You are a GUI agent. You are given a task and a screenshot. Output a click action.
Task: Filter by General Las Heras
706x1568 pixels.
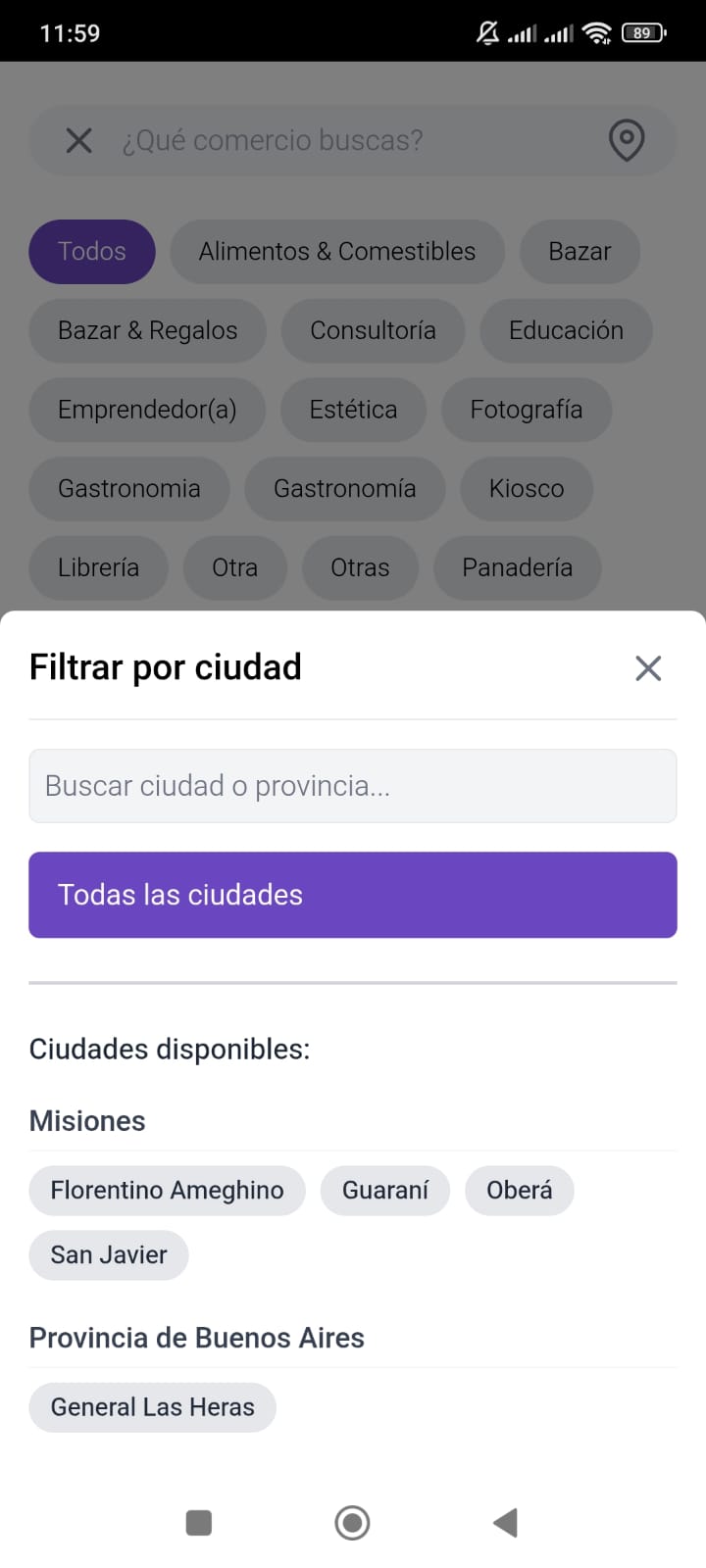click(x=152, y=1407)
